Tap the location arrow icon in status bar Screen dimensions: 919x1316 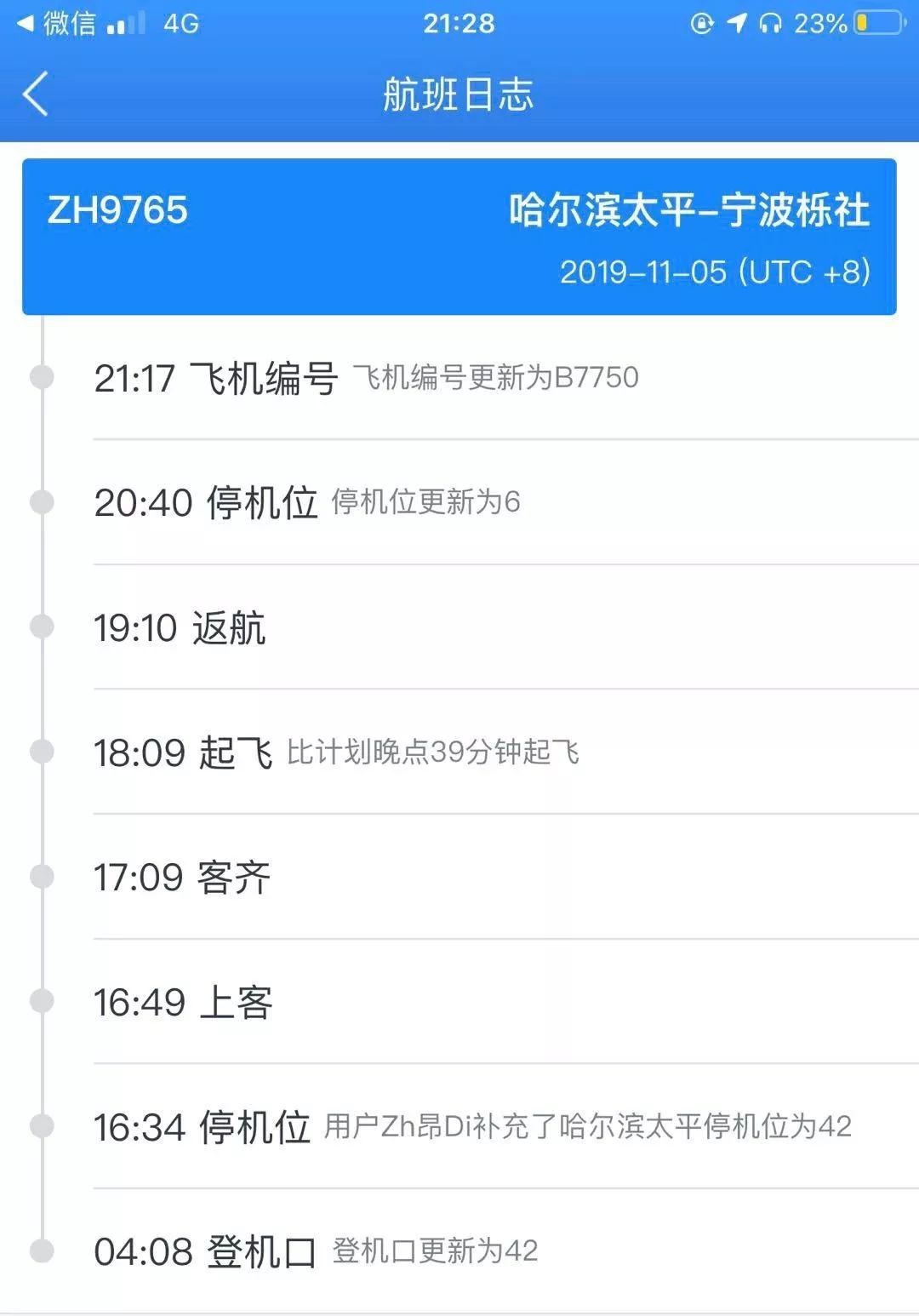[x=736, y=23]
